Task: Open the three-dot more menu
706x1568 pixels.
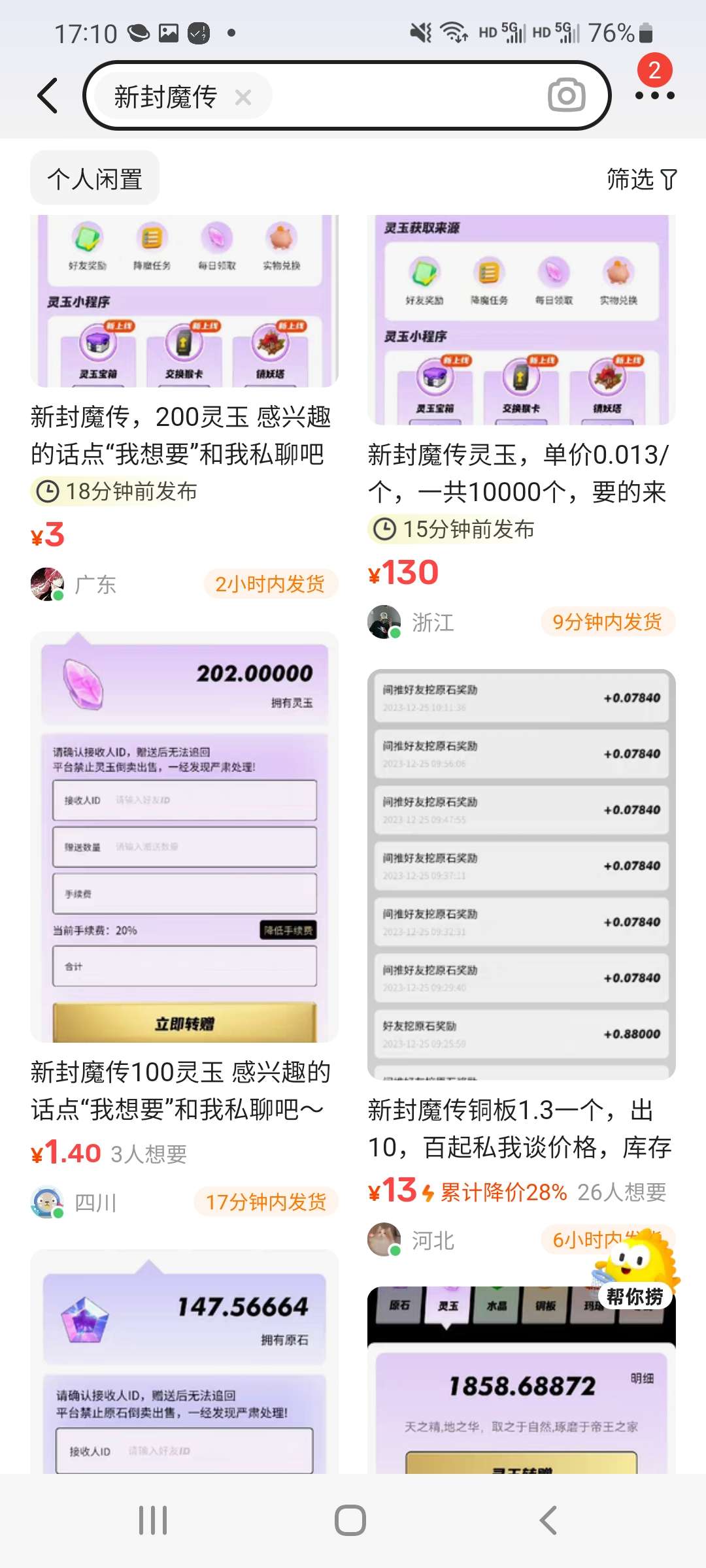Action: [654, 95]
